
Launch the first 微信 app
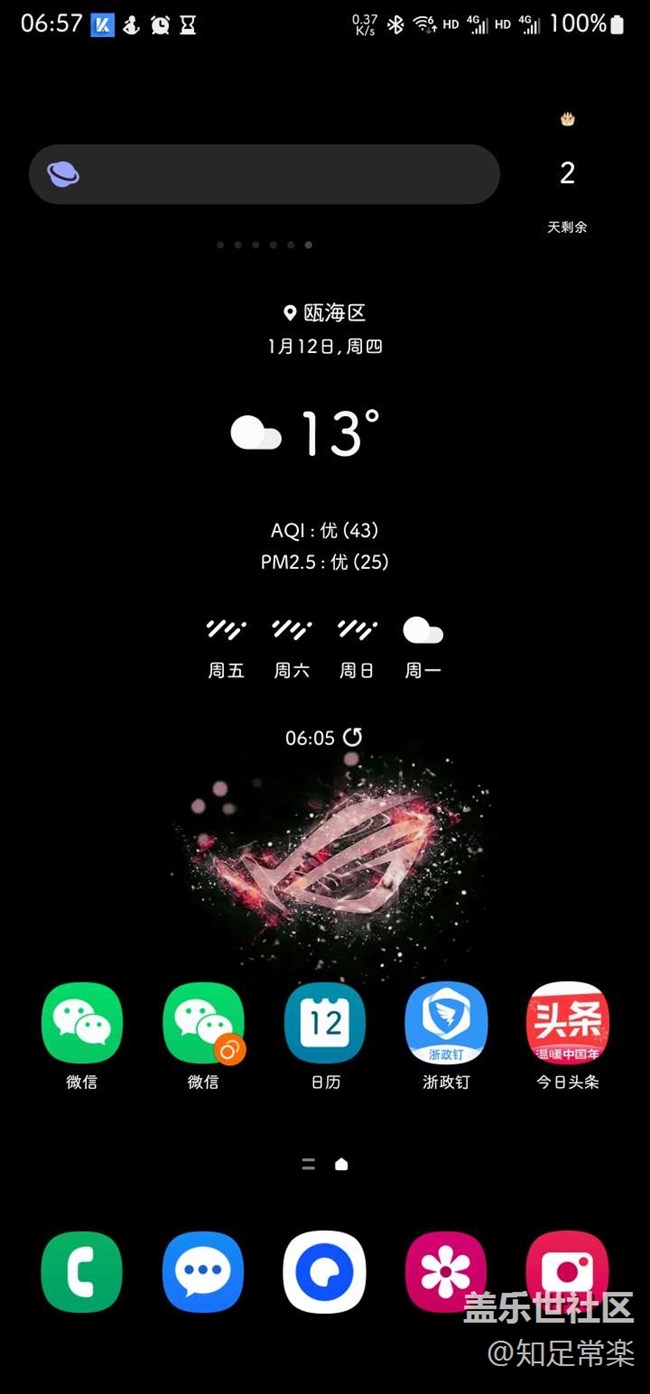[x=82, y=1022]
